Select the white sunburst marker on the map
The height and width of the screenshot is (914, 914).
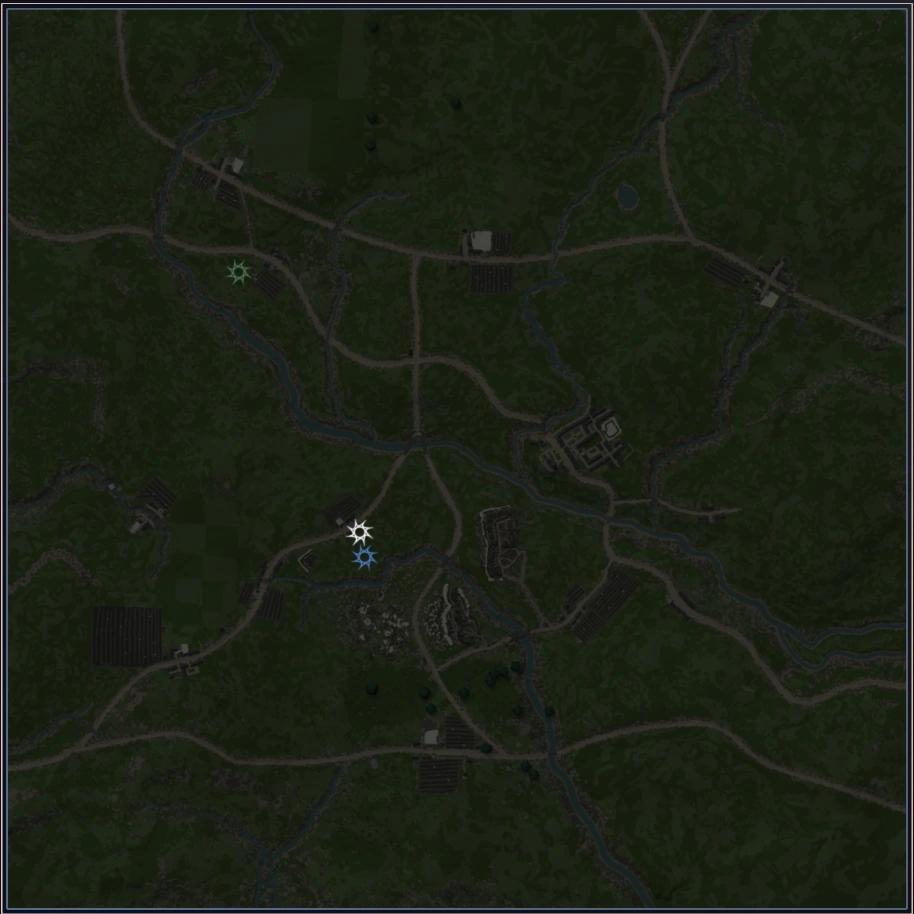pos(360,532)
